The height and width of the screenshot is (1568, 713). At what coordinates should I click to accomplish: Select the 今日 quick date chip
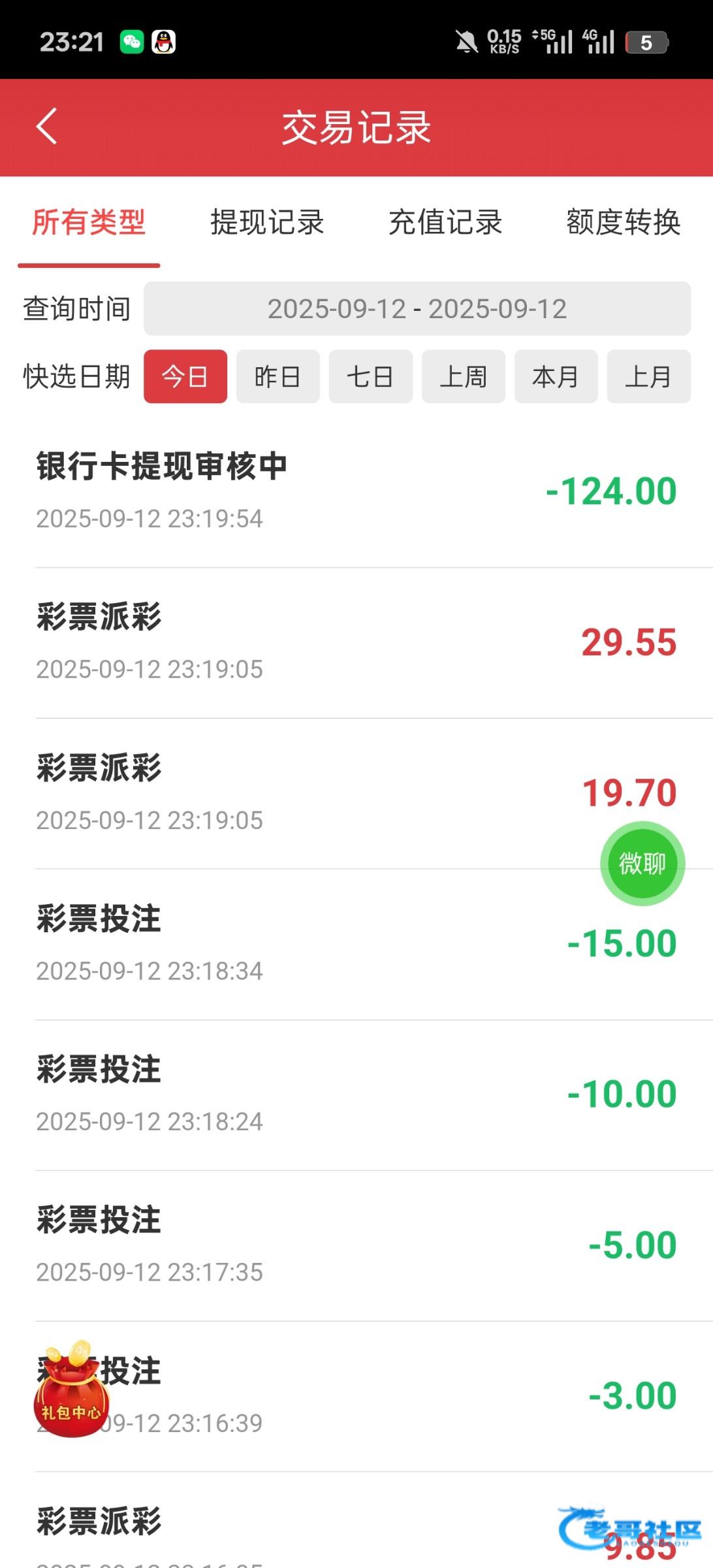point(185,377)
